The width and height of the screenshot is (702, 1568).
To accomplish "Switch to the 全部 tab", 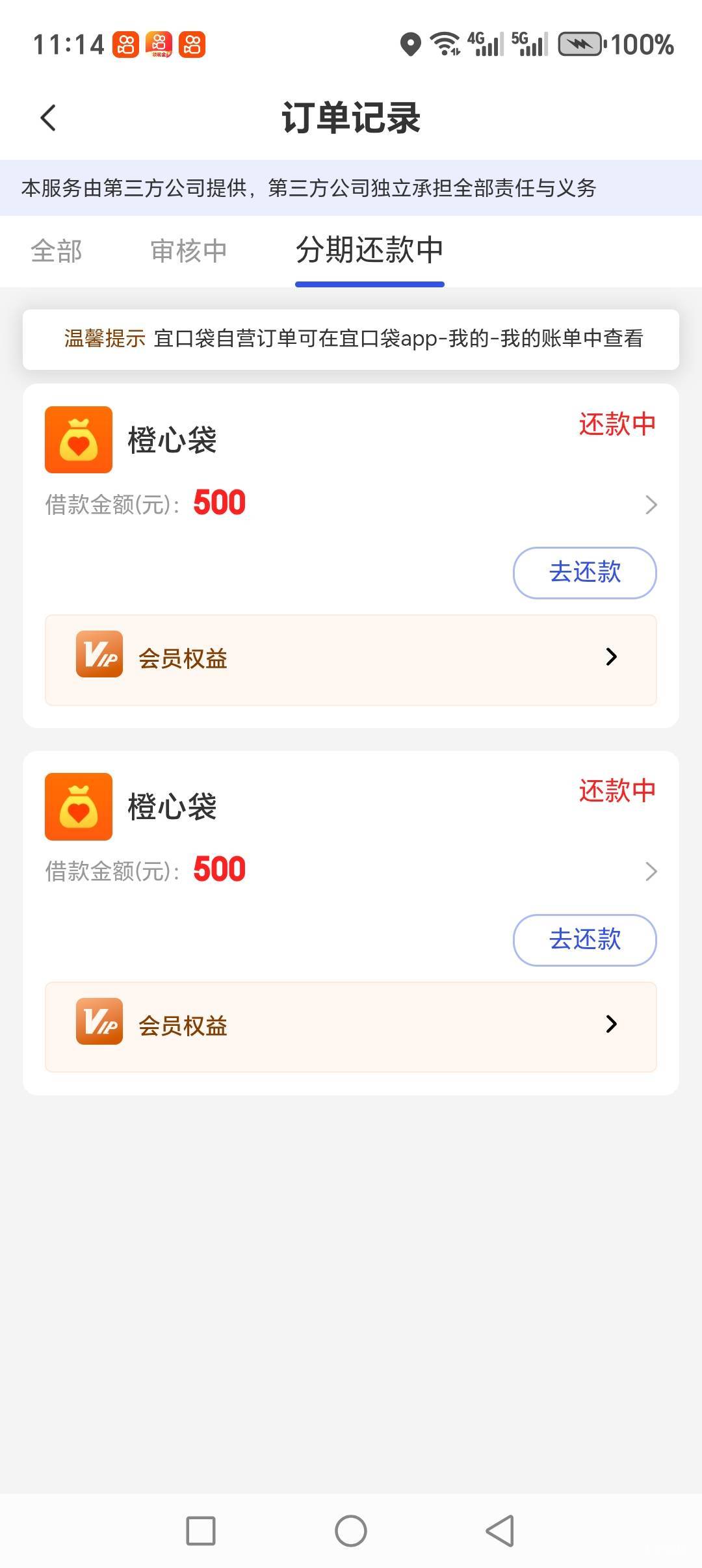I will tap(57, 252).
